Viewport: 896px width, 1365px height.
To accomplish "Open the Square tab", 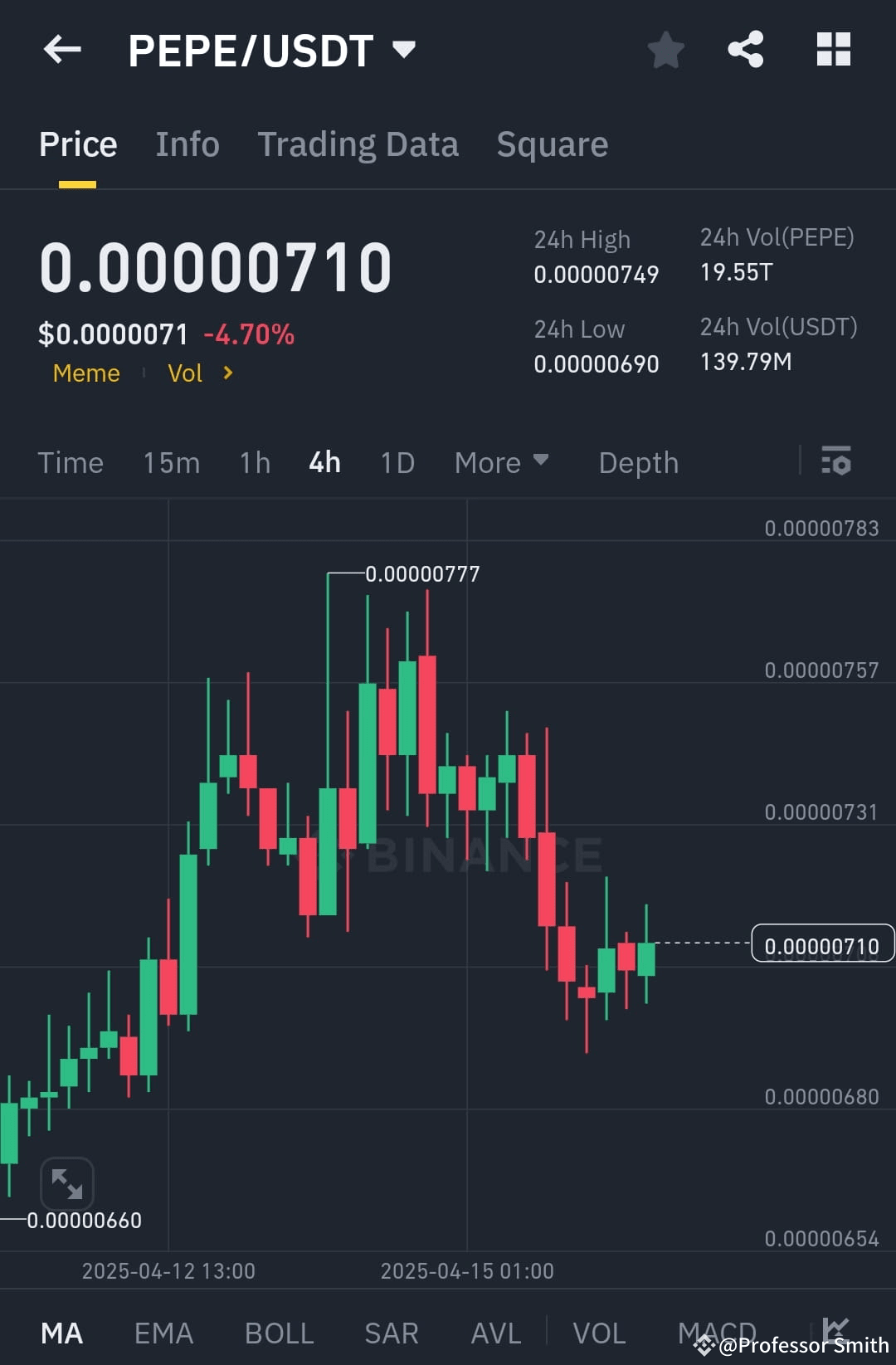I will pos(552,144).
